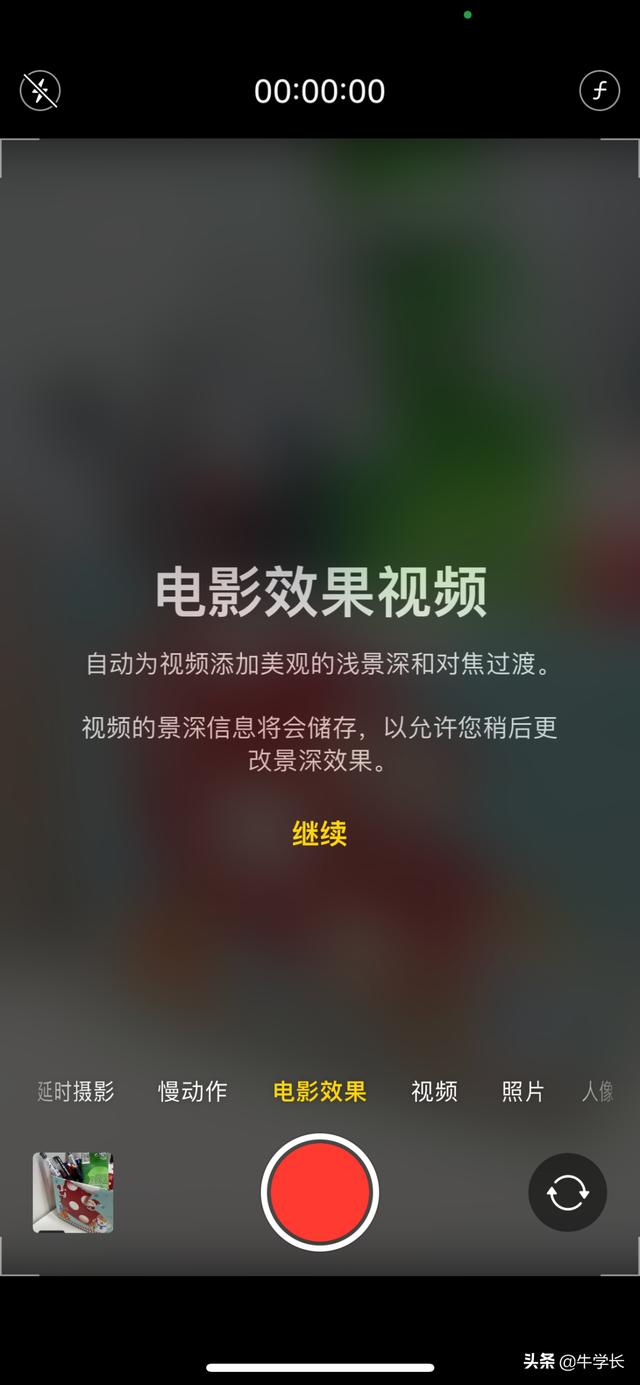Switch to 延时摄影 mode
Screen dimensions: 640x1385
click(76, 1091)
